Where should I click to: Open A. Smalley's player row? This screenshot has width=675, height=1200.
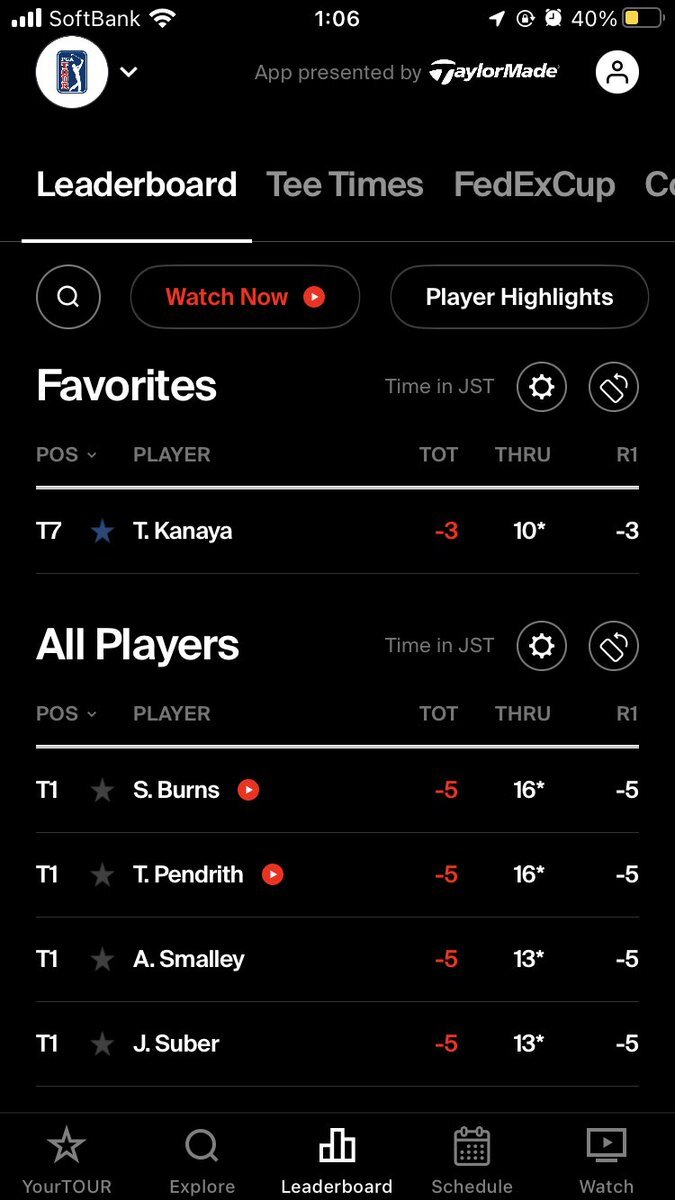(337, 959)
